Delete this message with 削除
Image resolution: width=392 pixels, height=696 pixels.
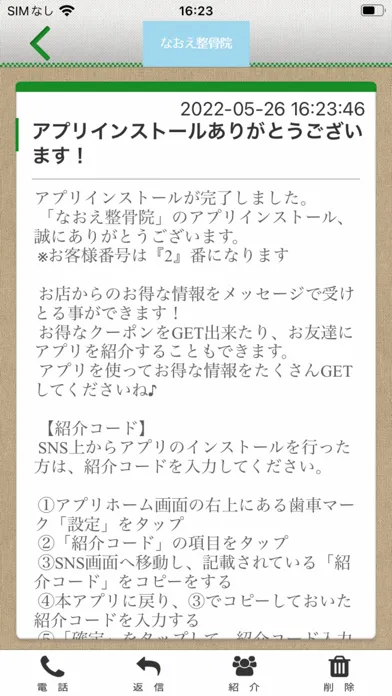point(340,673)
